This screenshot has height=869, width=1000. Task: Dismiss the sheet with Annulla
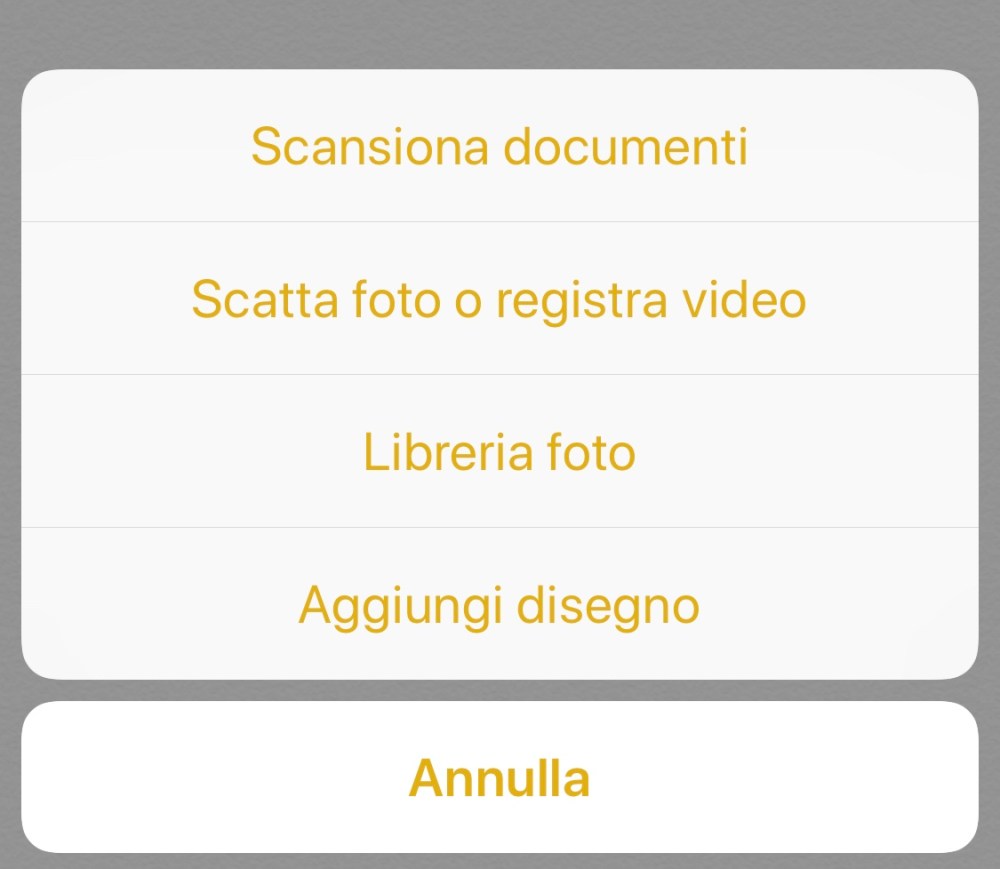click(499, 778)
